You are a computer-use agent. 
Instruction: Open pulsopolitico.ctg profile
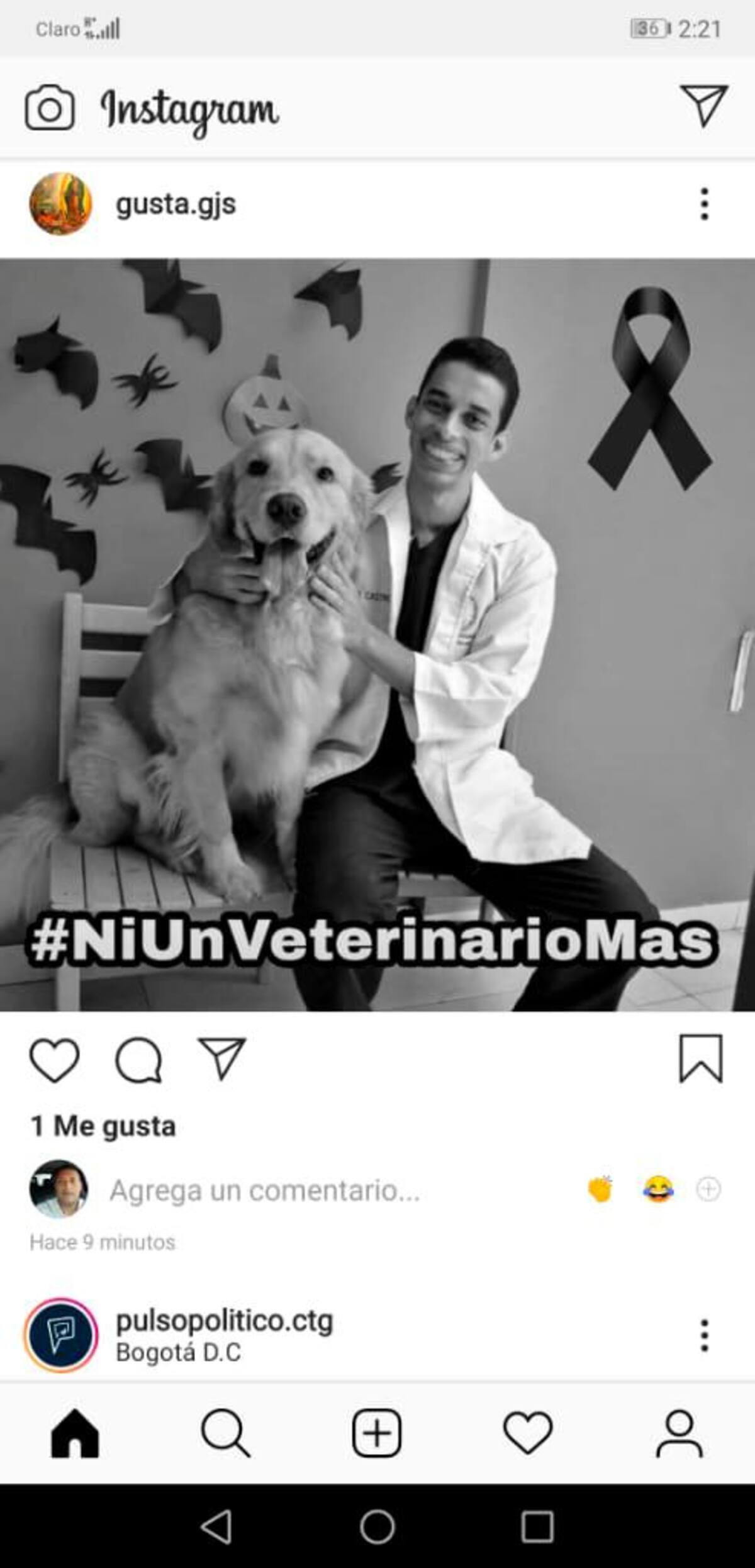pos(224,1321)
